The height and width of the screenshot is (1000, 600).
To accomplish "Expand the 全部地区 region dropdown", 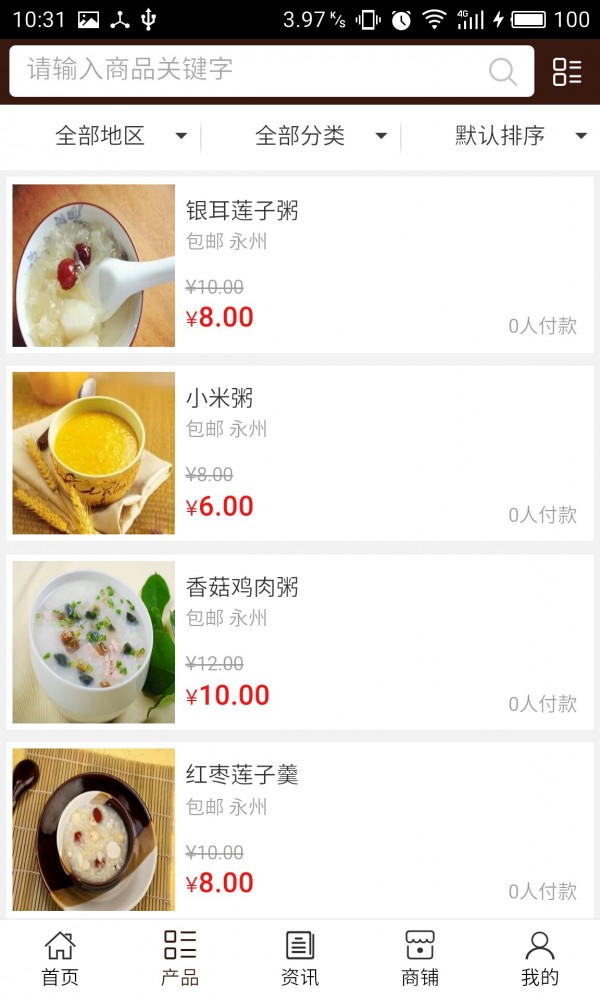I will click(120, 137).
